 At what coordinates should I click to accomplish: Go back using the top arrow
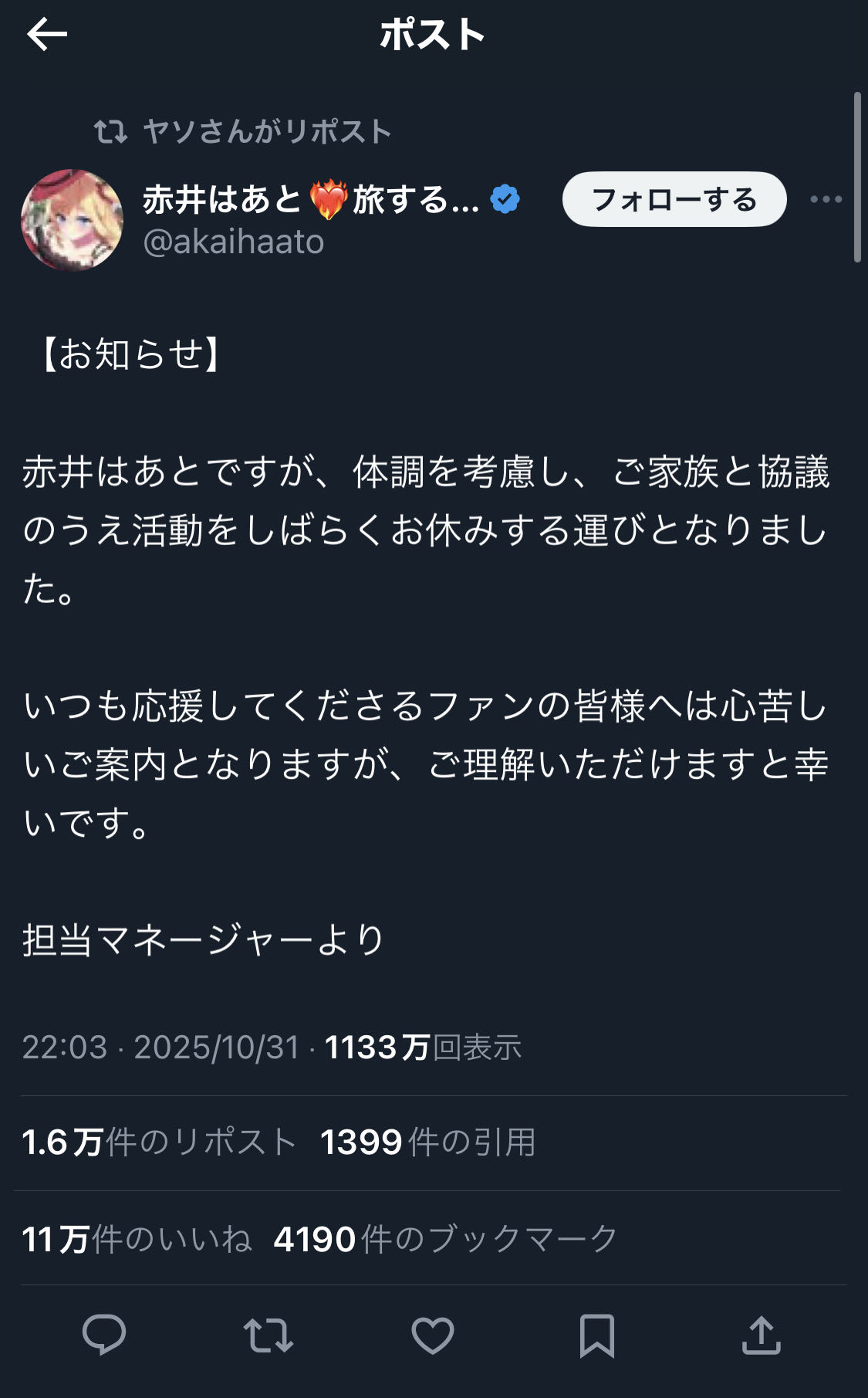47,35
